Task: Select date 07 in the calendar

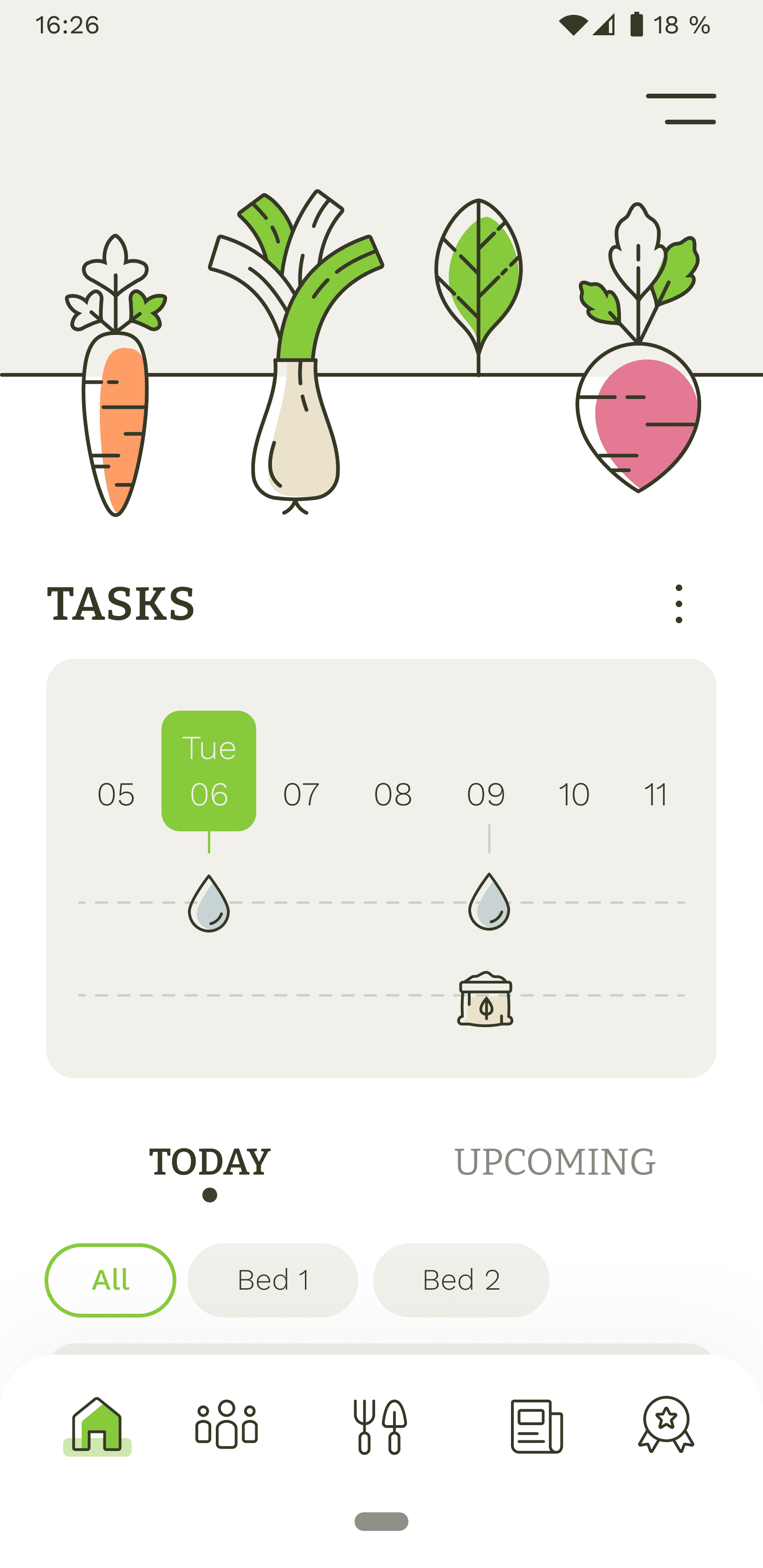Action: pyautogui.click(x=301, y=794)
